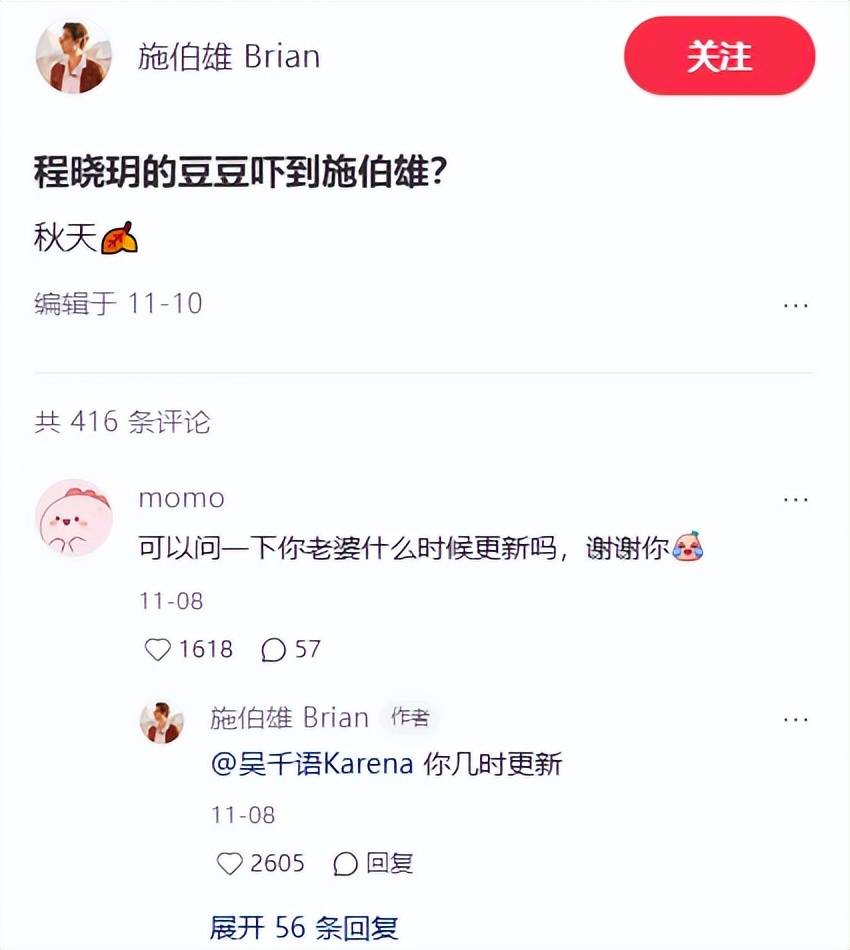Open the @吴千语Karena mention link
This screenshot has height=950, width=850.
312,765
